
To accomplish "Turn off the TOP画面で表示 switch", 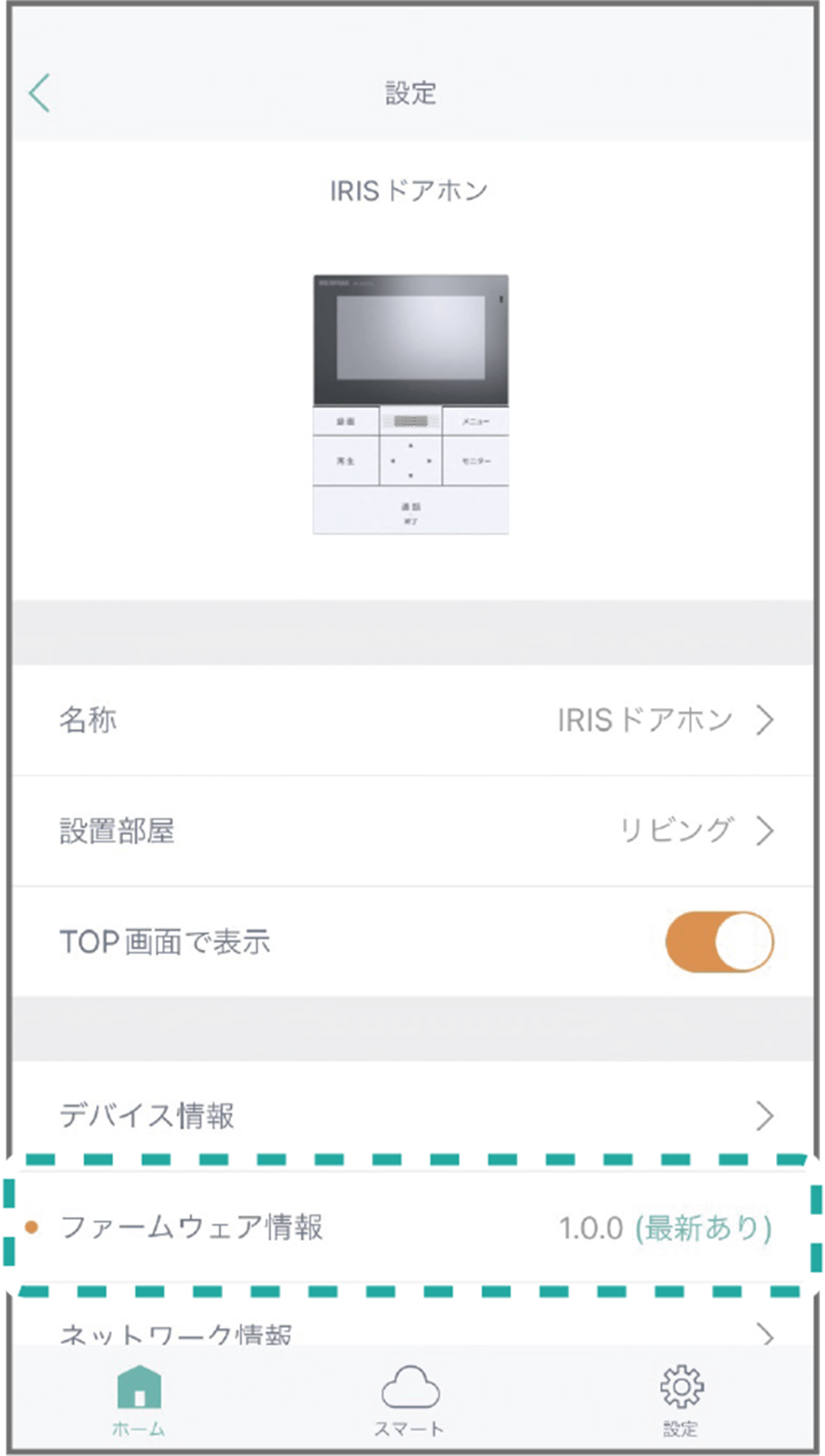I will [x=719, y=941].
